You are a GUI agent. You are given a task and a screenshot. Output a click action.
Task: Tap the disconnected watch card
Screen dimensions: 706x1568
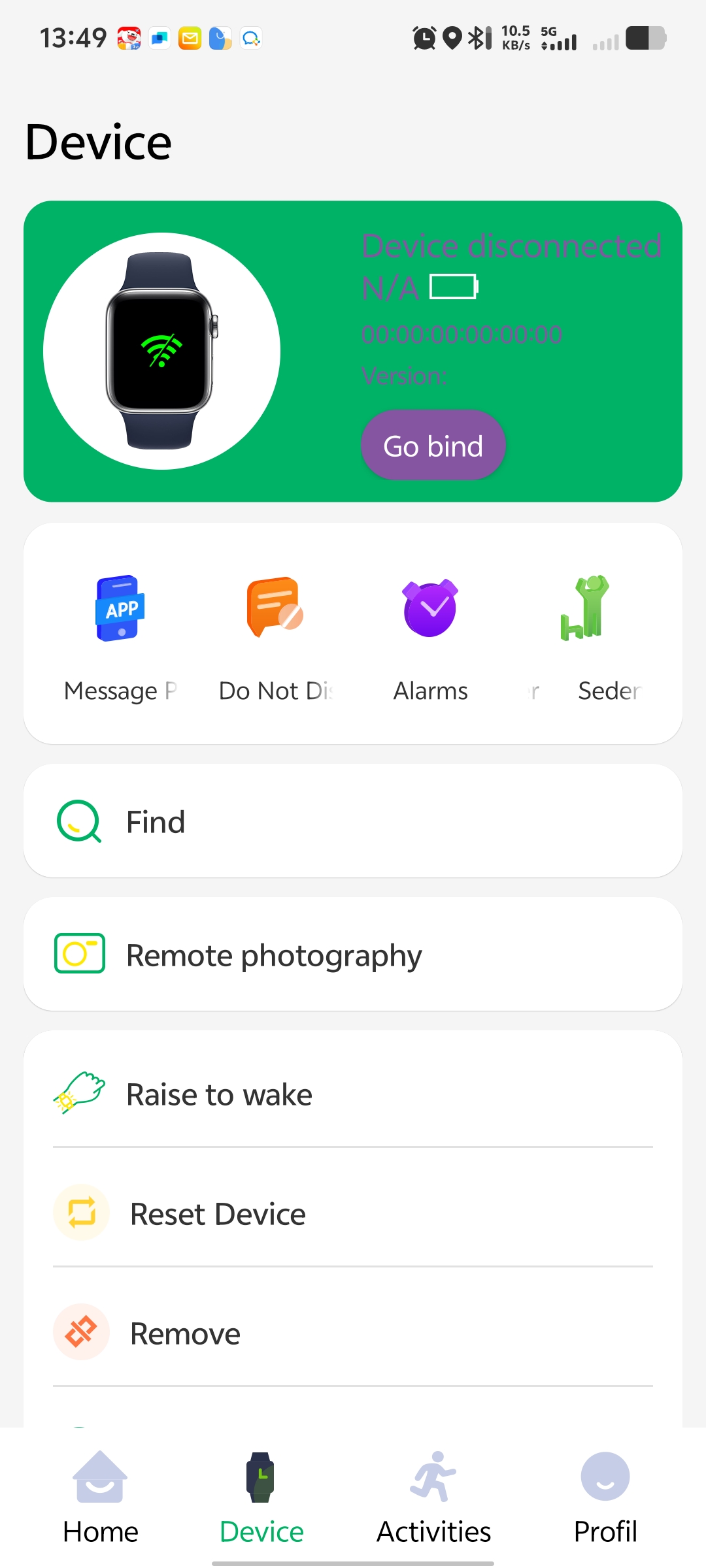click(x=161, y=351)
